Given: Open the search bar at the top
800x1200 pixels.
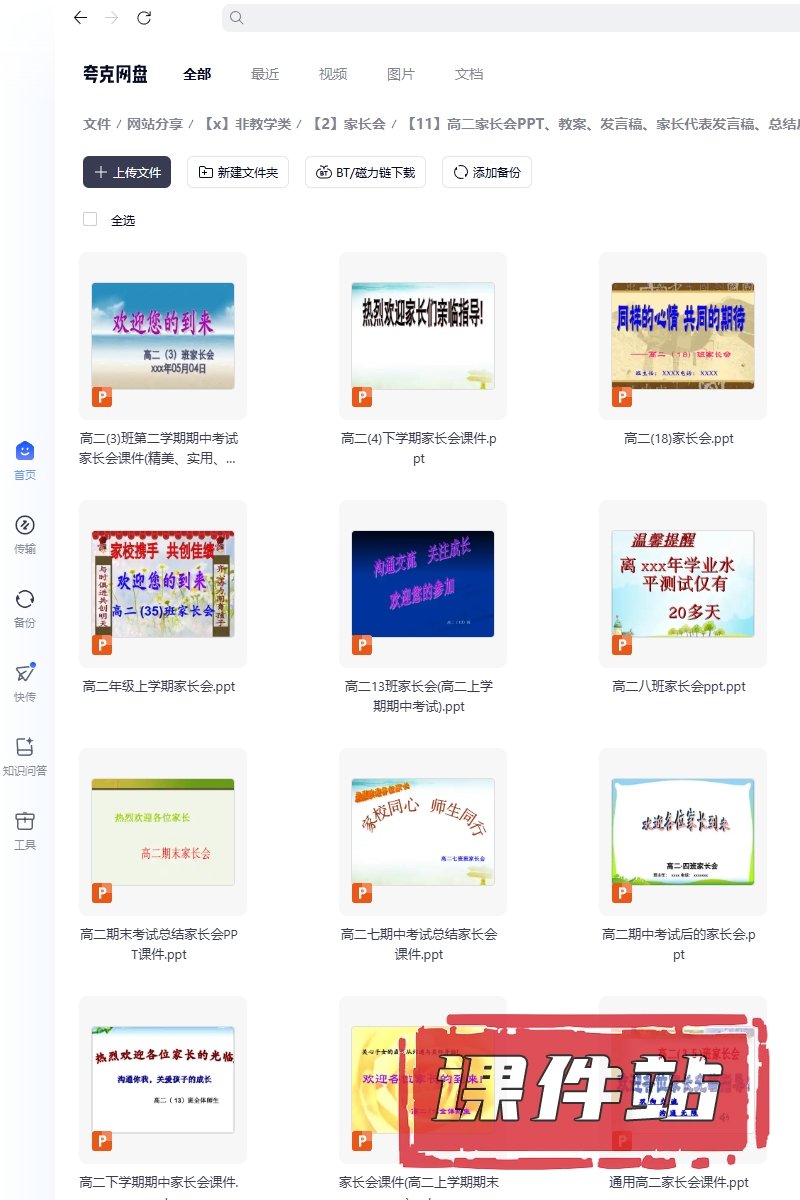Looking at the screenshot, I should pos(500,18).
